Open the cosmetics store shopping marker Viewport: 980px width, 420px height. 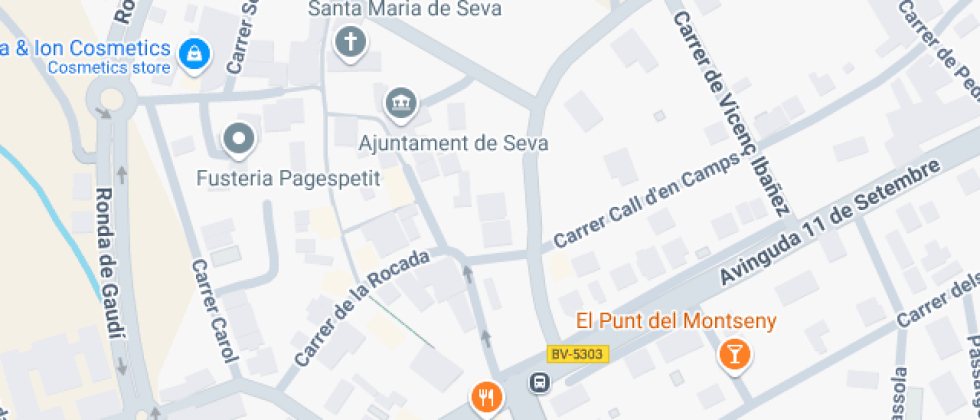(x=193, y=52)
